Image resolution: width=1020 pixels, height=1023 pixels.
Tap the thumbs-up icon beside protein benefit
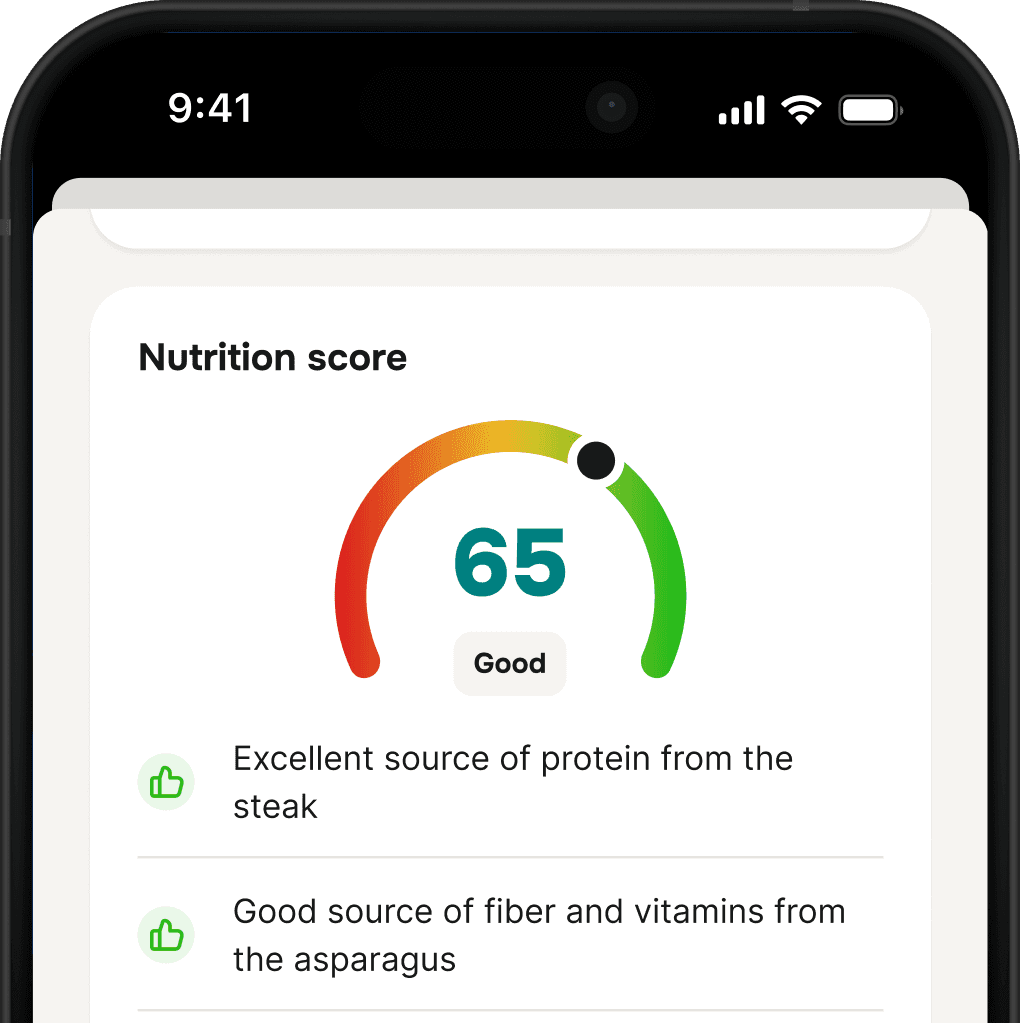[165, 782]
